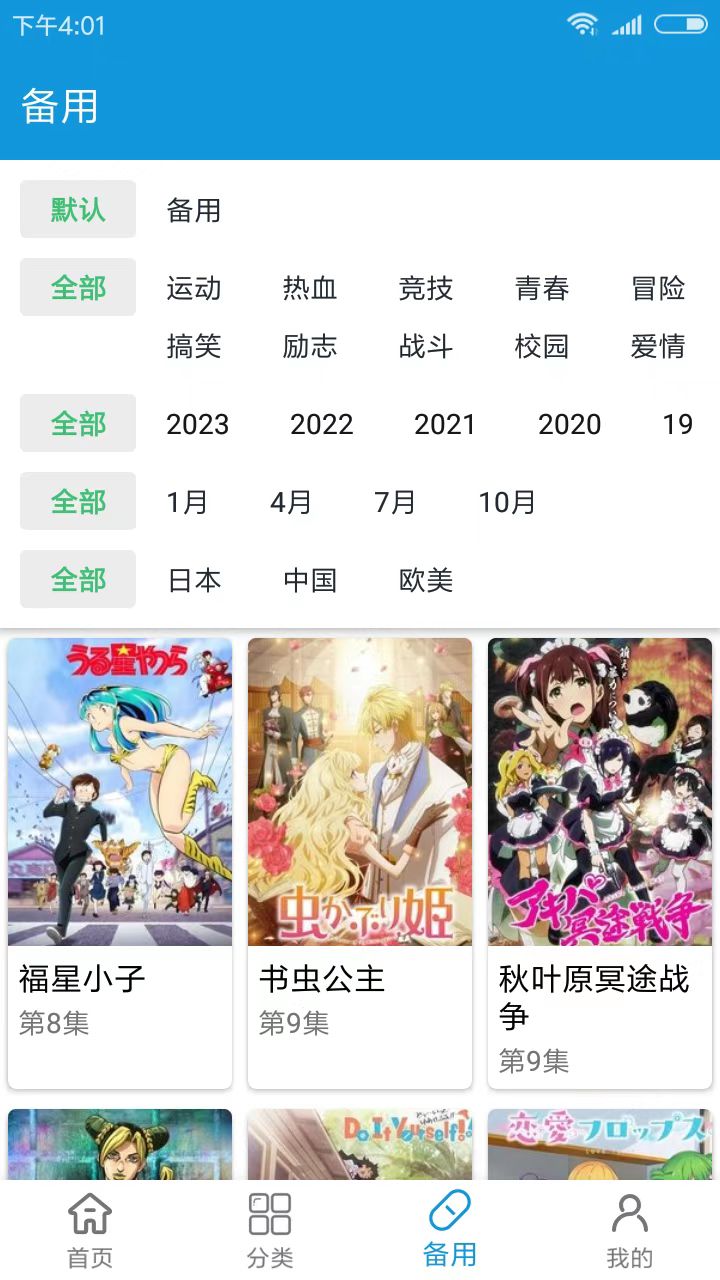Screen dimensions: 720x1280
Task: Select the 默认 sort option
Action: (78, 210)
